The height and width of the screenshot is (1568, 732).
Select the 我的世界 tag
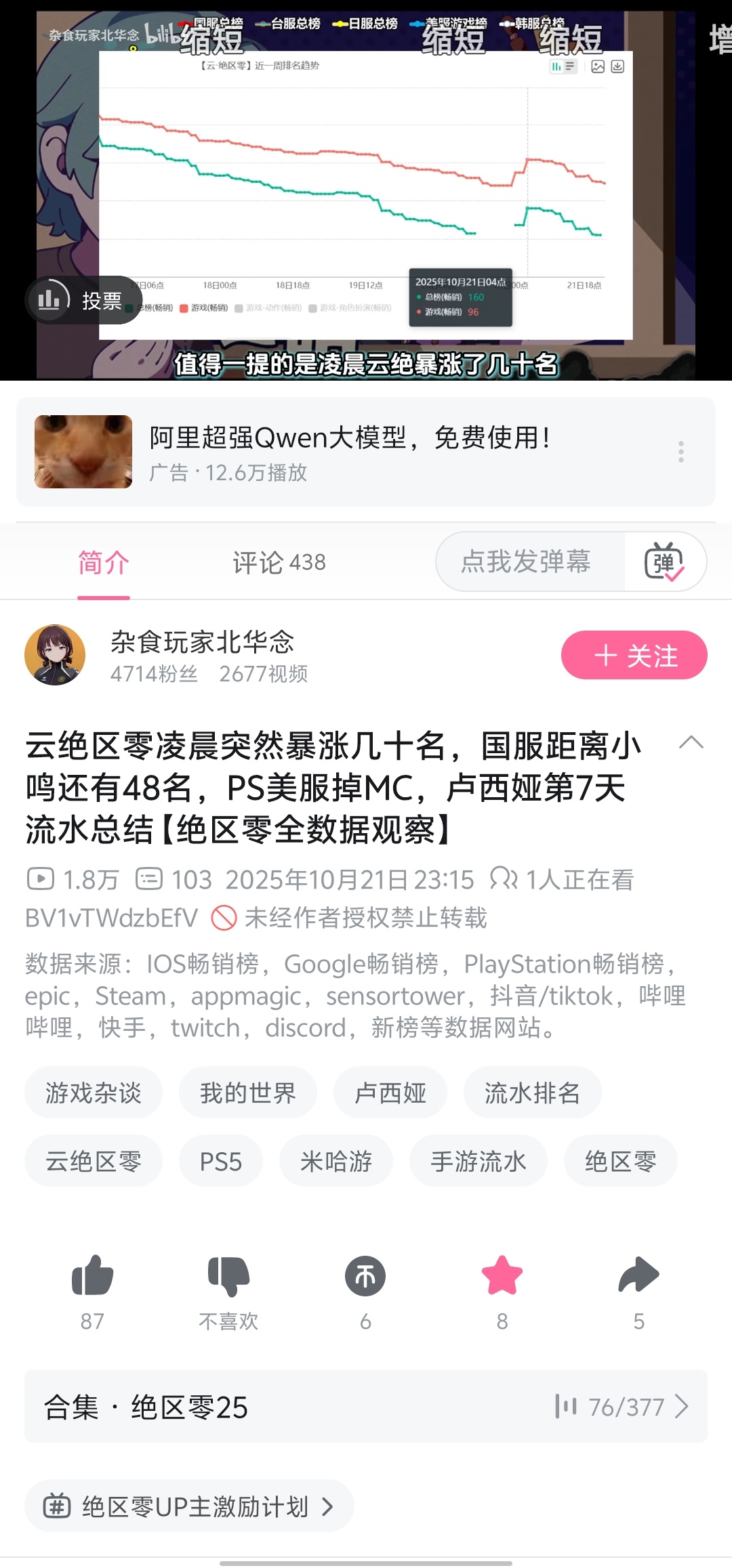pos(247,1093)
